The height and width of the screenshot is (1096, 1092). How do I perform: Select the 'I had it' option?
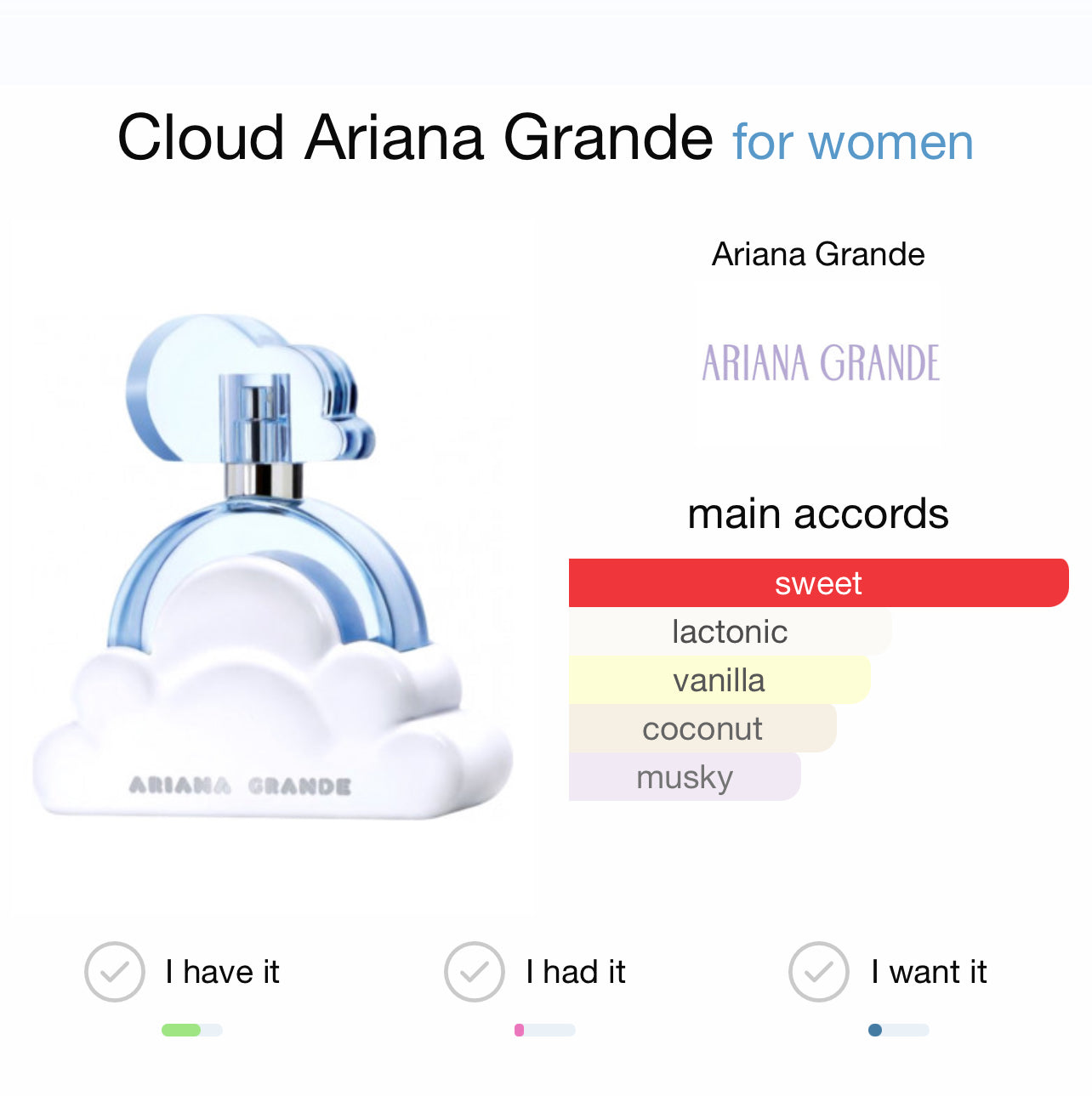coord(475,971)
